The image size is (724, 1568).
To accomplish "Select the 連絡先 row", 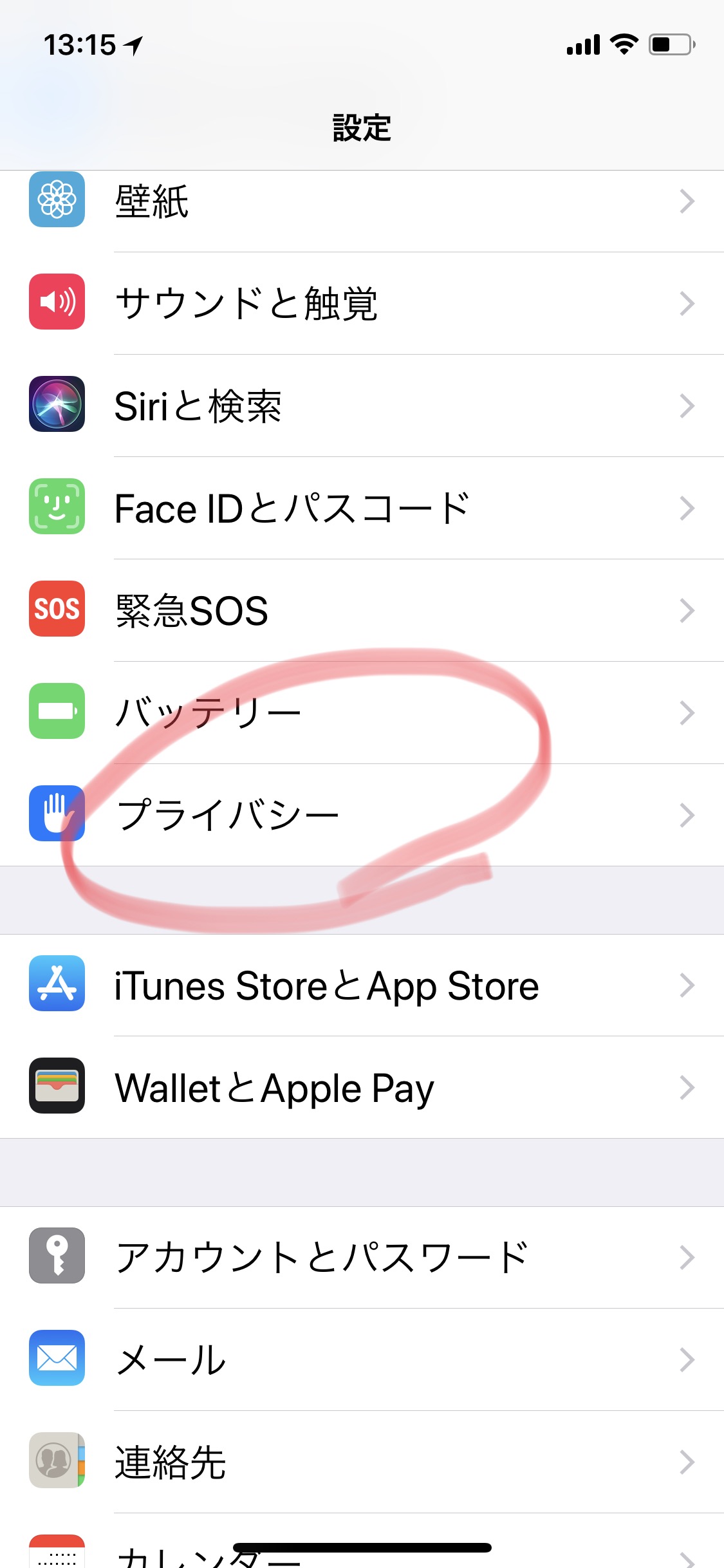I will [360, 1462].
